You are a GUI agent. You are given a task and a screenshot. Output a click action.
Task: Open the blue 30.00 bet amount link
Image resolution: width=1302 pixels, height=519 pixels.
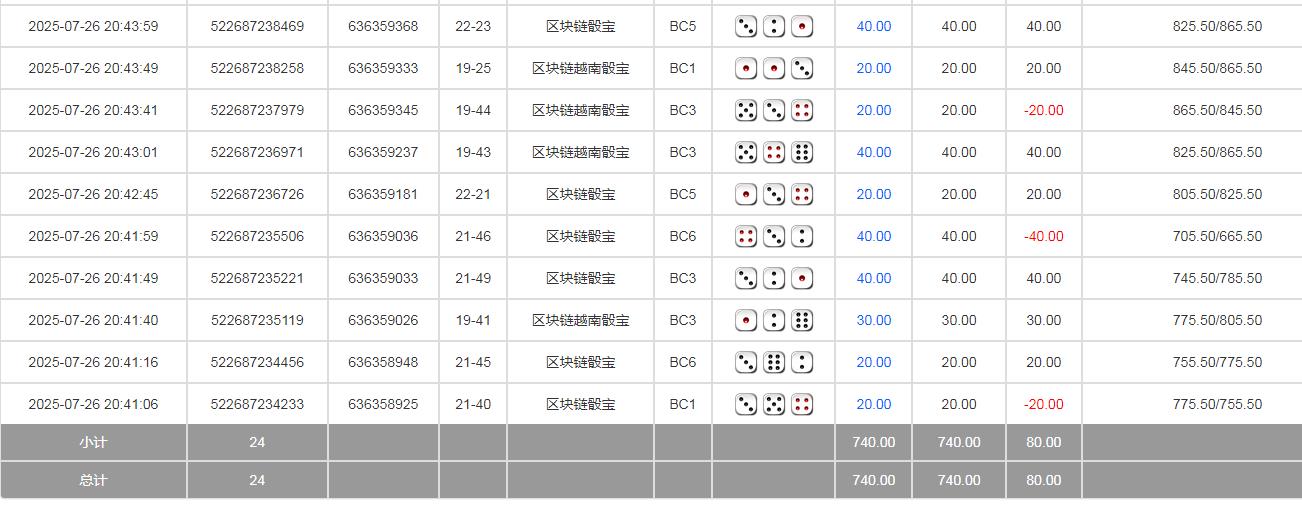click(873, 320)
